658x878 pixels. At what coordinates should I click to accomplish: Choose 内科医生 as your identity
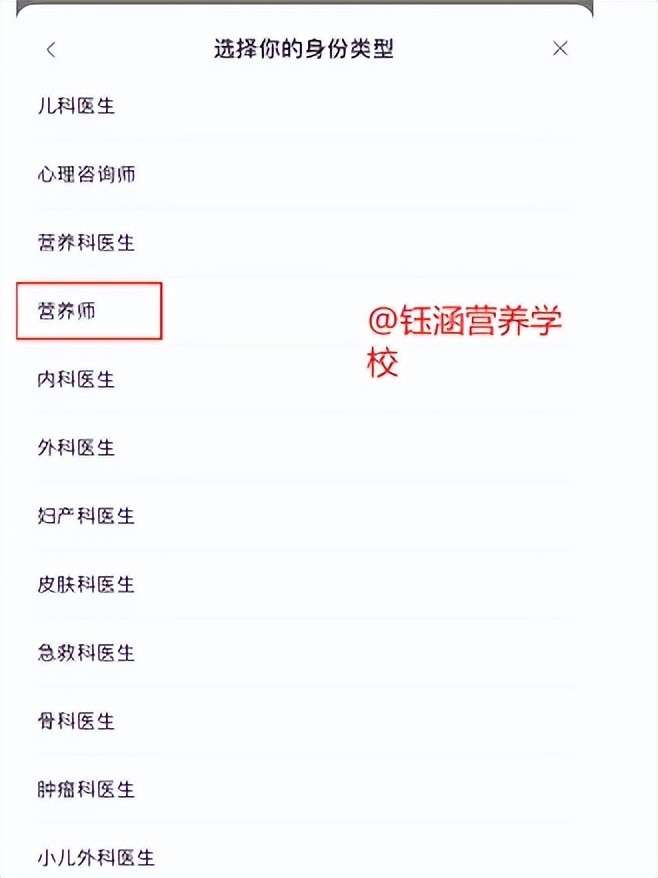tap(76, 380)
